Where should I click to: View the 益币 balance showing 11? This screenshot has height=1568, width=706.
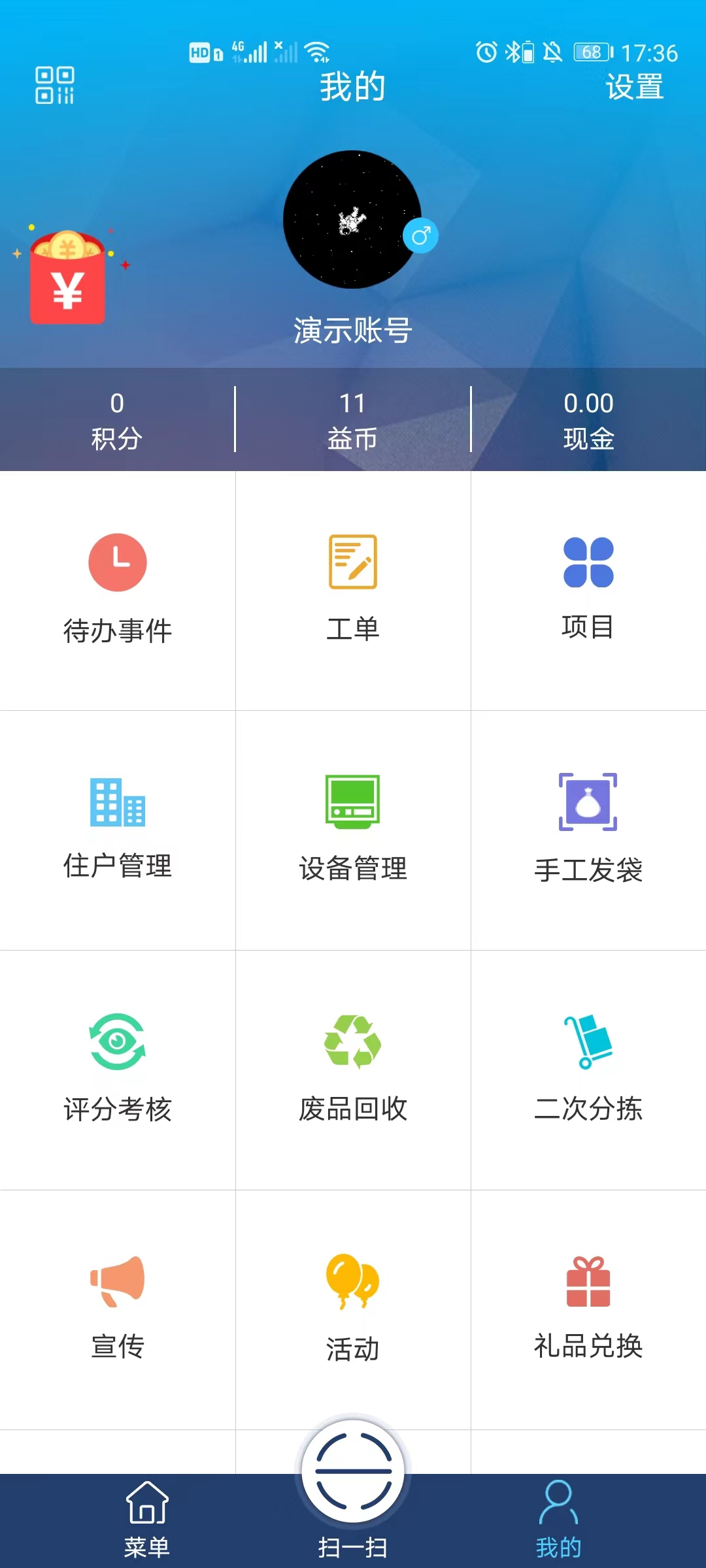[353, 421]
